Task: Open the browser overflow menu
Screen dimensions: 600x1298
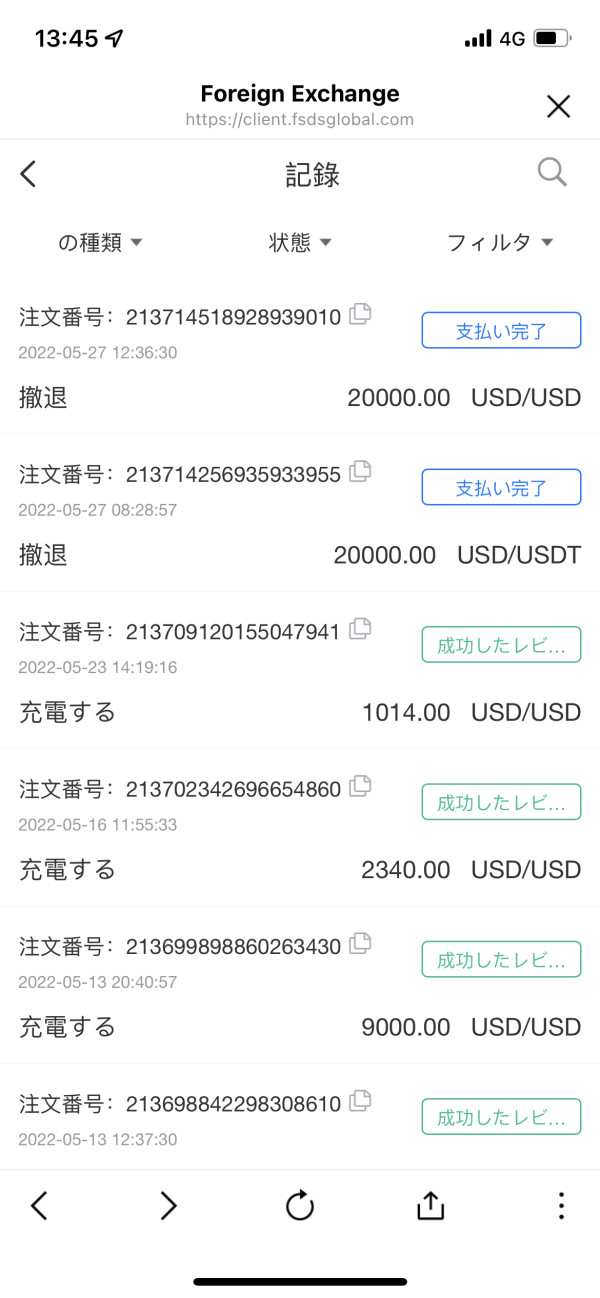Action: 561,1206
